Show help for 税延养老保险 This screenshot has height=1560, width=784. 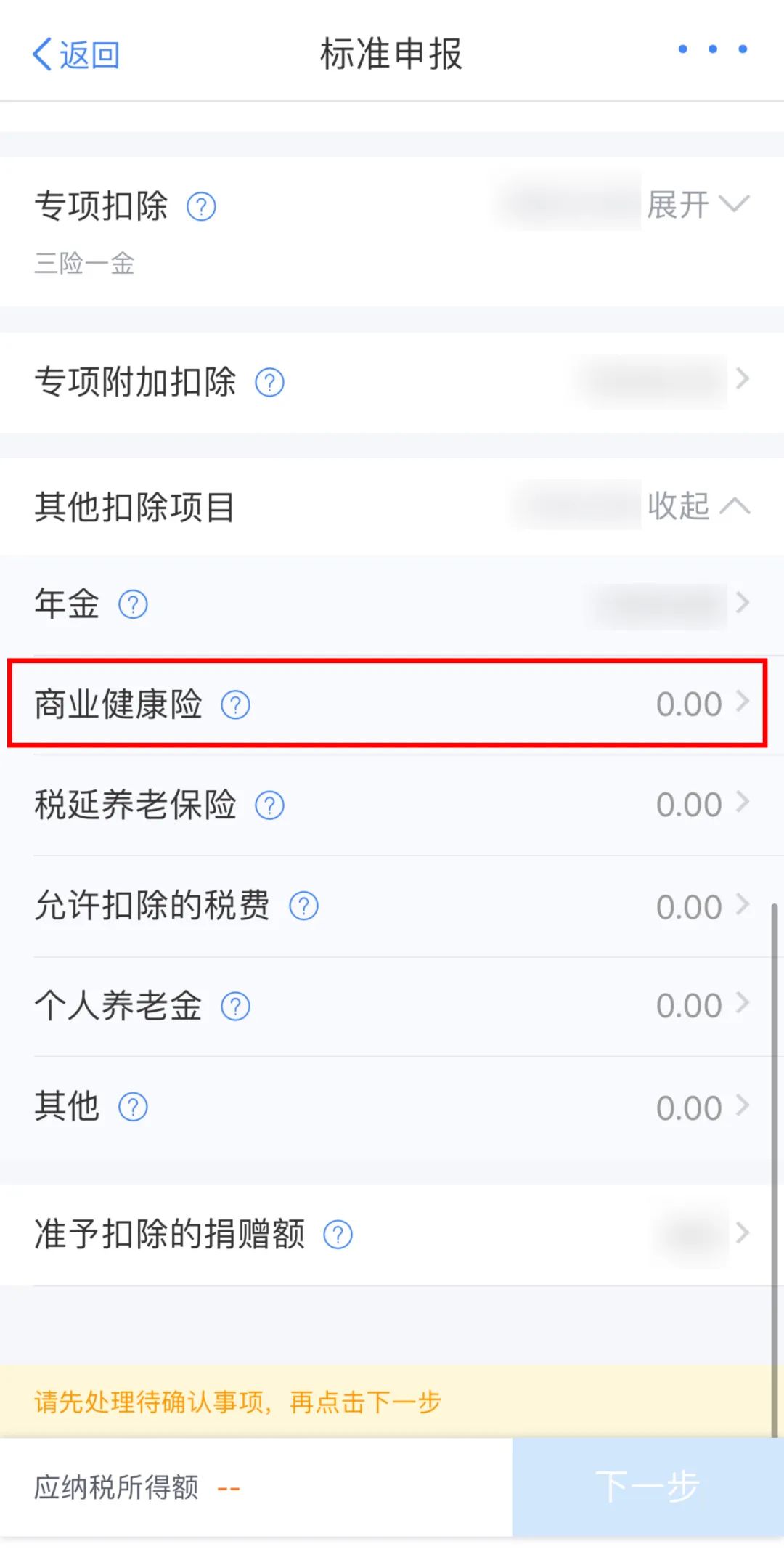click(x=269, y=805)
